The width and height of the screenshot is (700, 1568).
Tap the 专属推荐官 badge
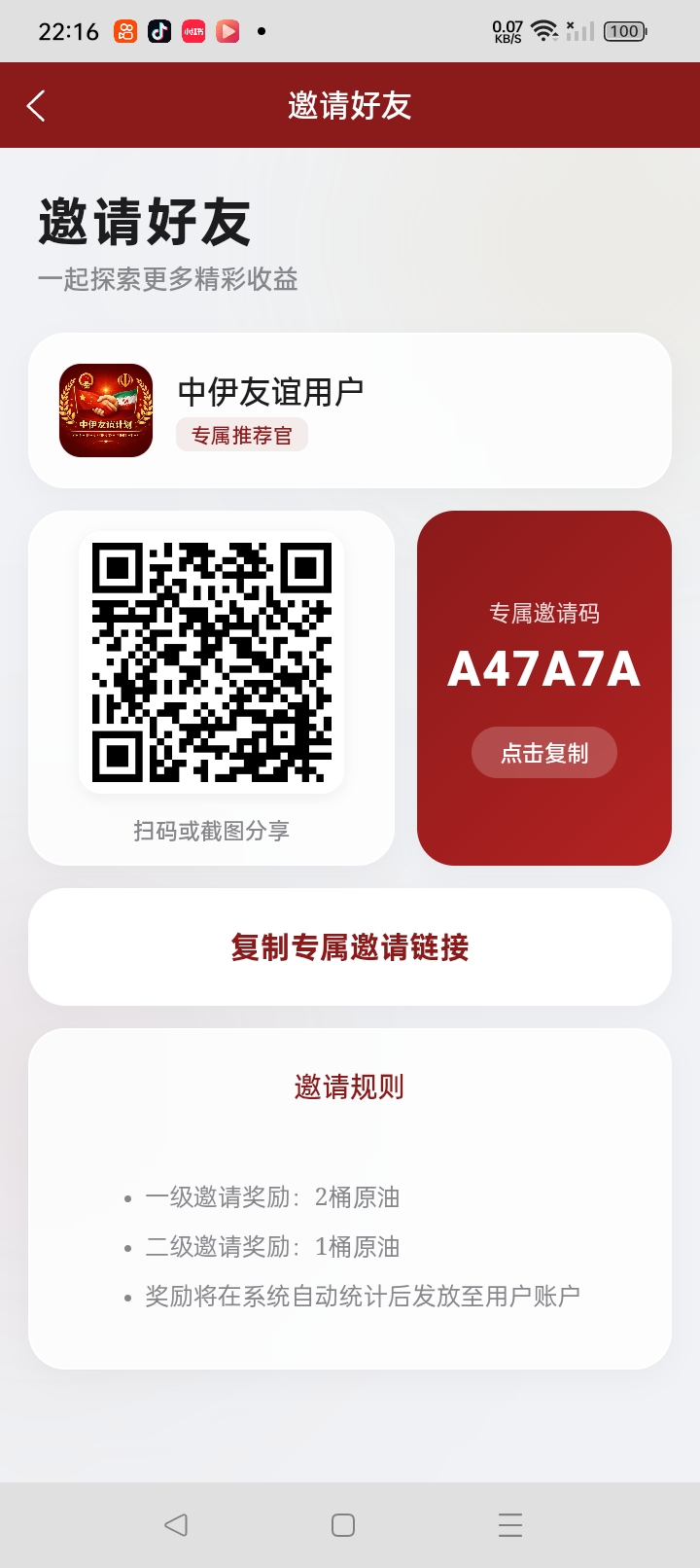tap(241, 435)
